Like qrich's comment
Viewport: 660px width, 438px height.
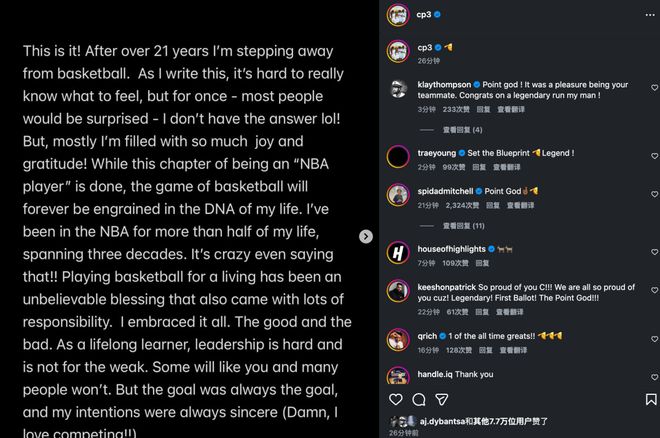(x=654, y=339)
